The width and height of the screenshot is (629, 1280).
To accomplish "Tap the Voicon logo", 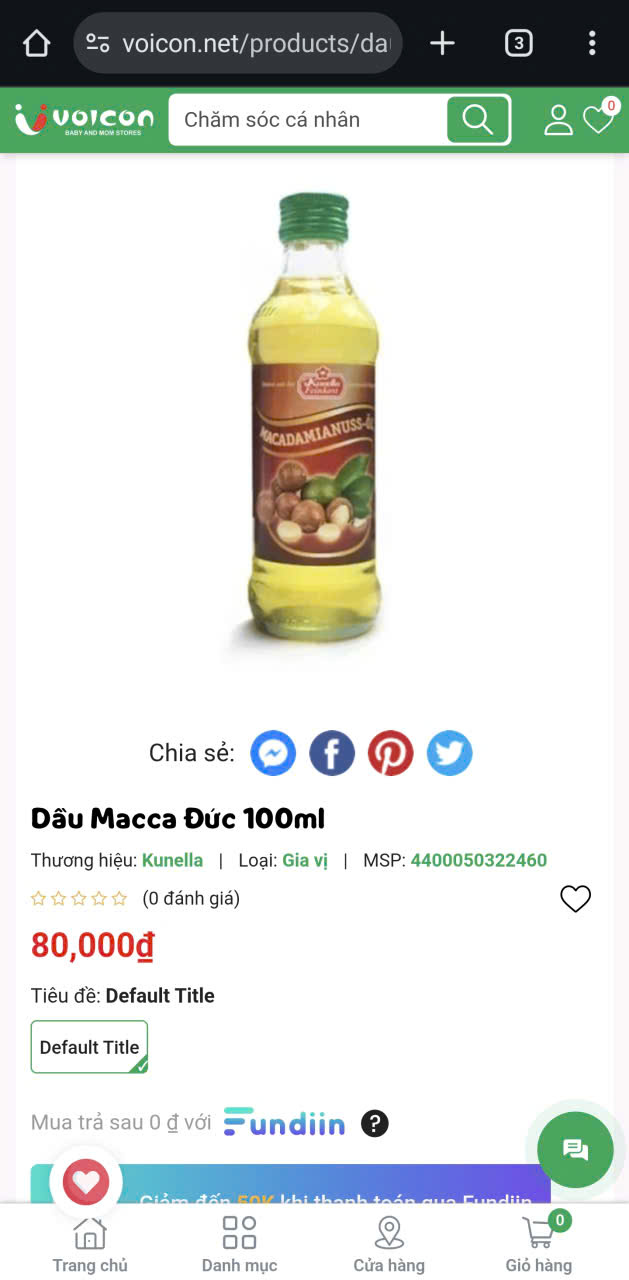I will 85,120.
